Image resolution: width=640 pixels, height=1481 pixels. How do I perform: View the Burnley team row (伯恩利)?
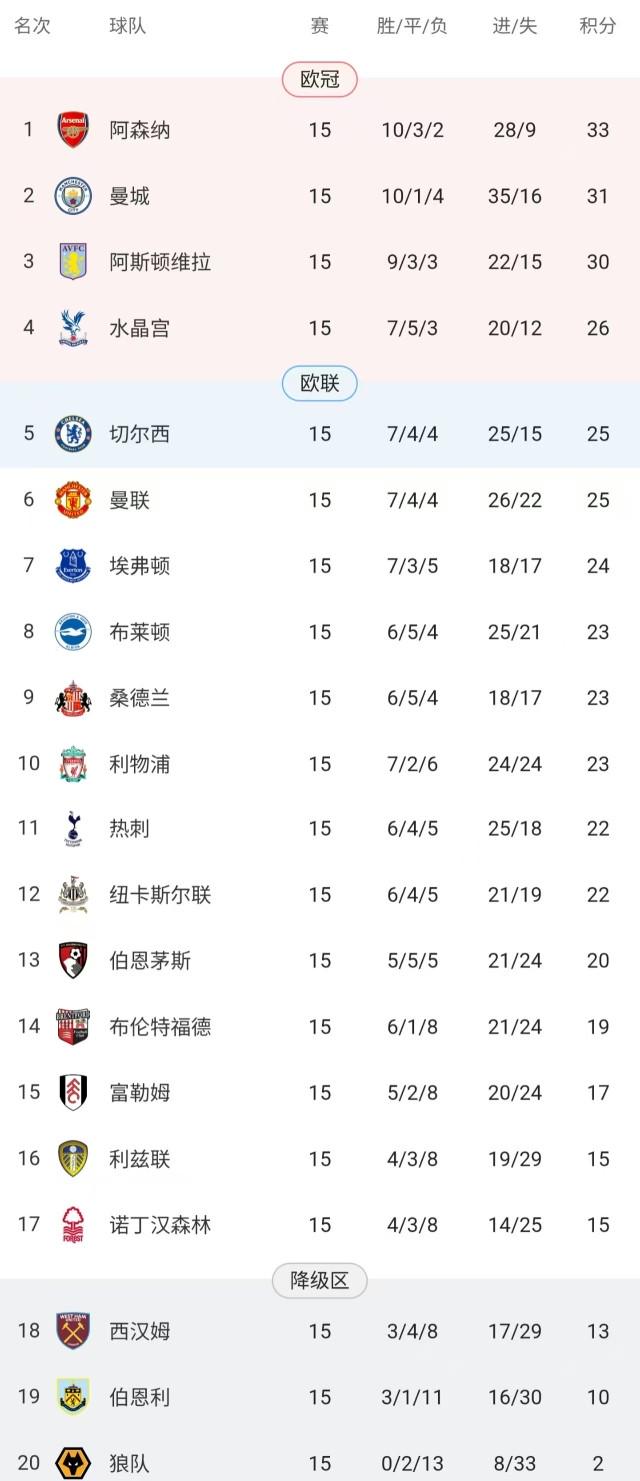[140, 1397]
